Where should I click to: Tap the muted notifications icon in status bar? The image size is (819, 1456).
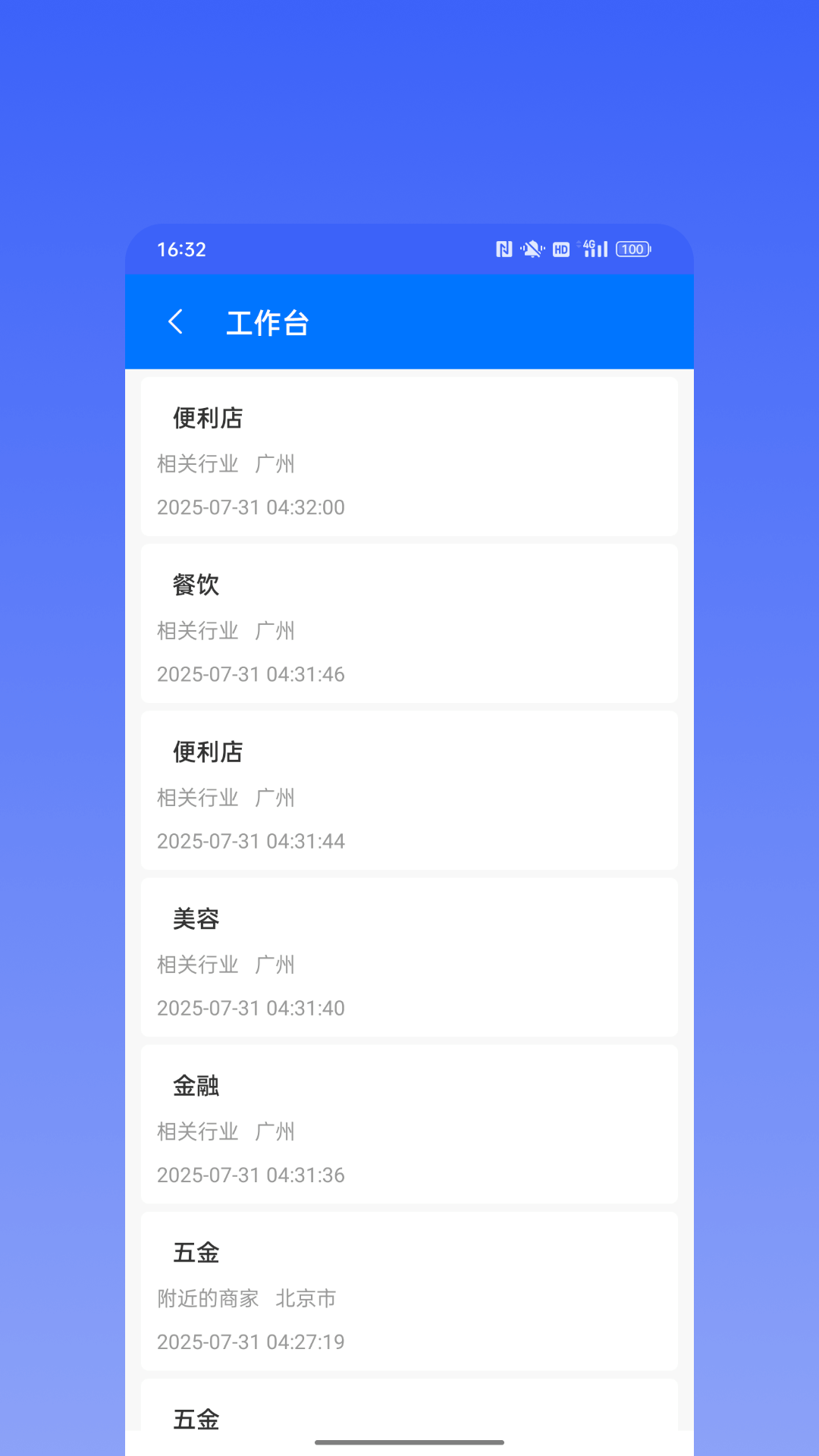532,249
